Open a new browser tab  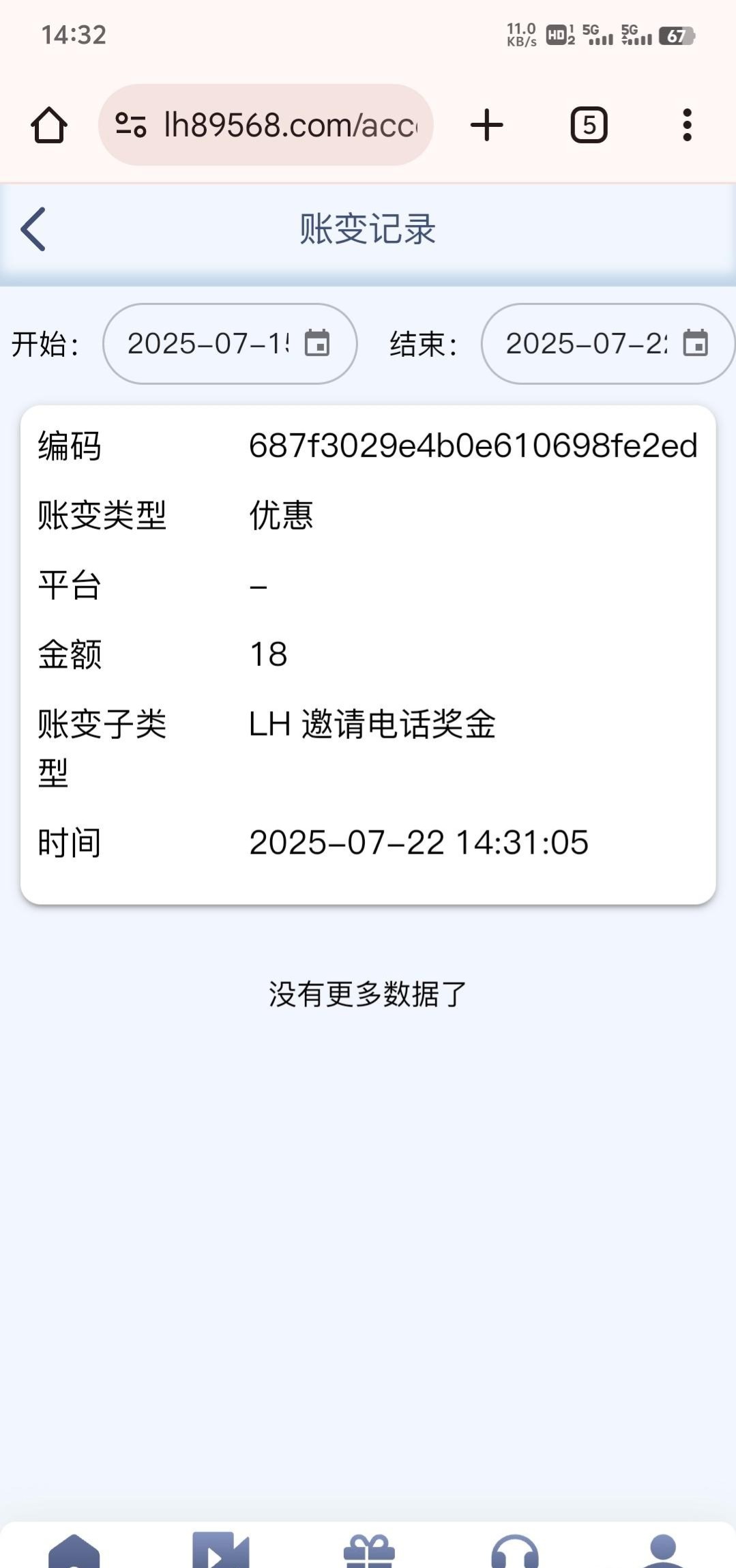(486, 126)
